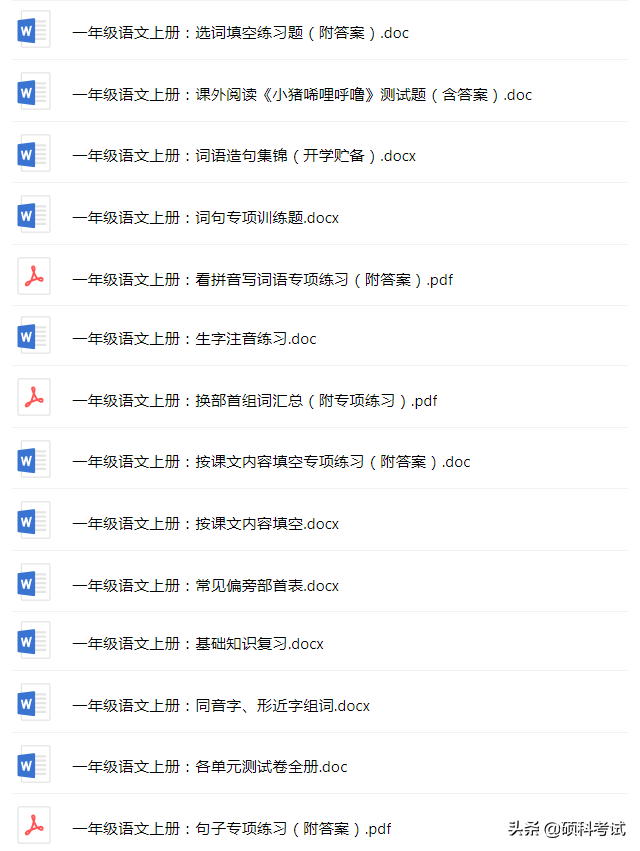The height and width of the screenshot is (851, 640).
Task: Open the 课外阅读《小猪唏哩呼噜》测试题 document
Action: (x=301, y=95)
